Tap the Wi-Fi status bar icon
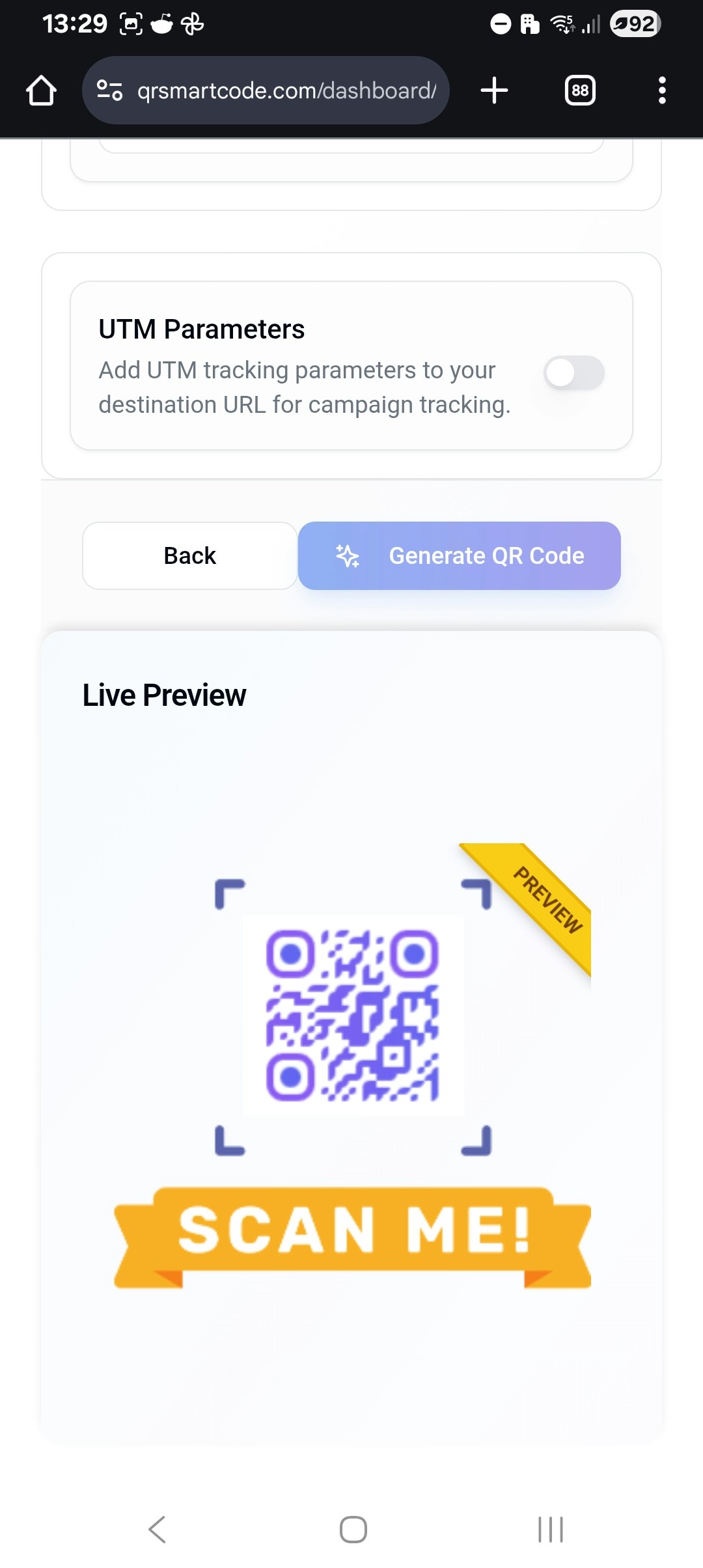The height and width of the screenshot is (1568, 703). tap(560, 23)
